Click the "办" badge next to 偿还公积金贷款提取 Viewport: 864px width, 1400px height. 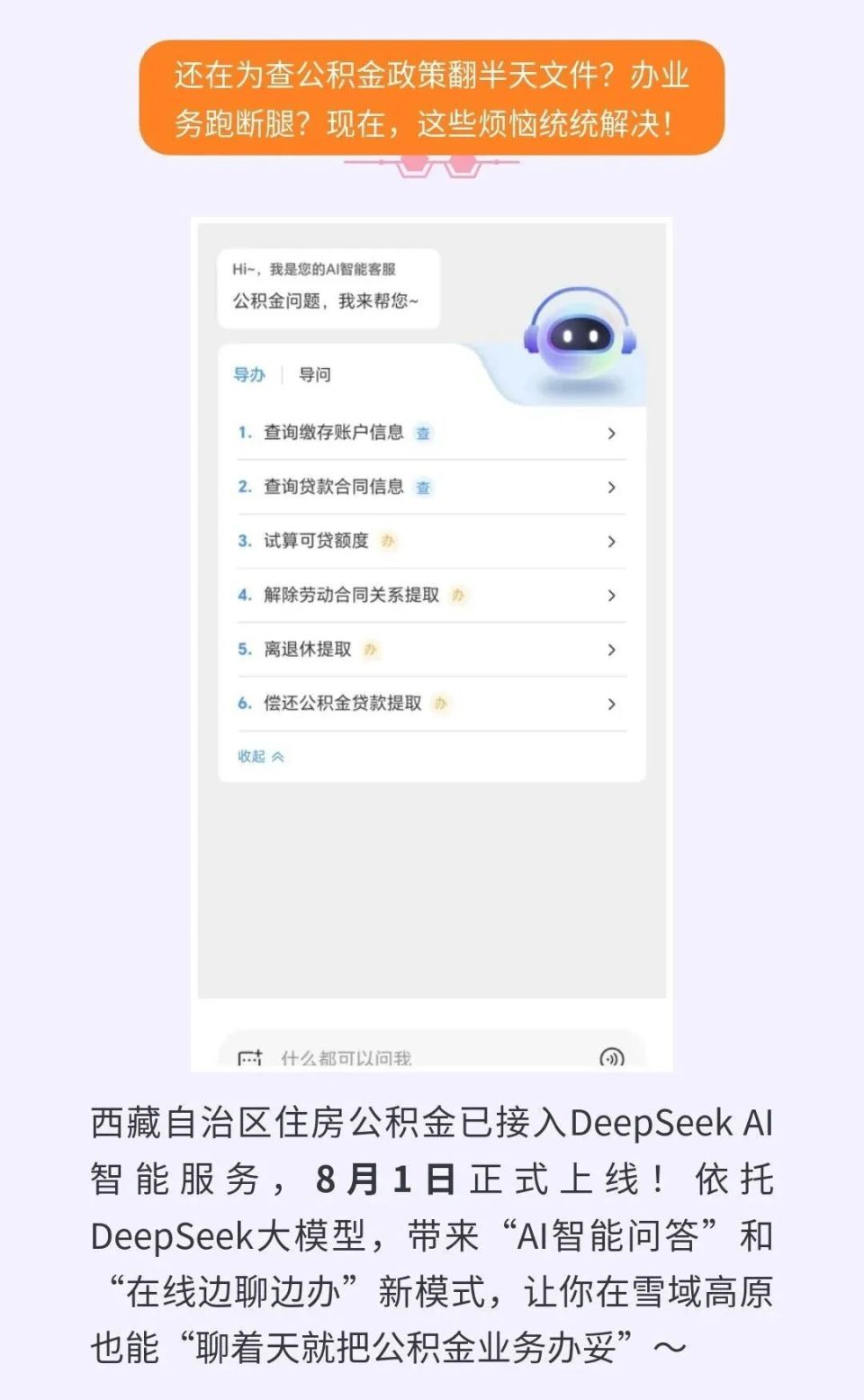coord(439,704)
